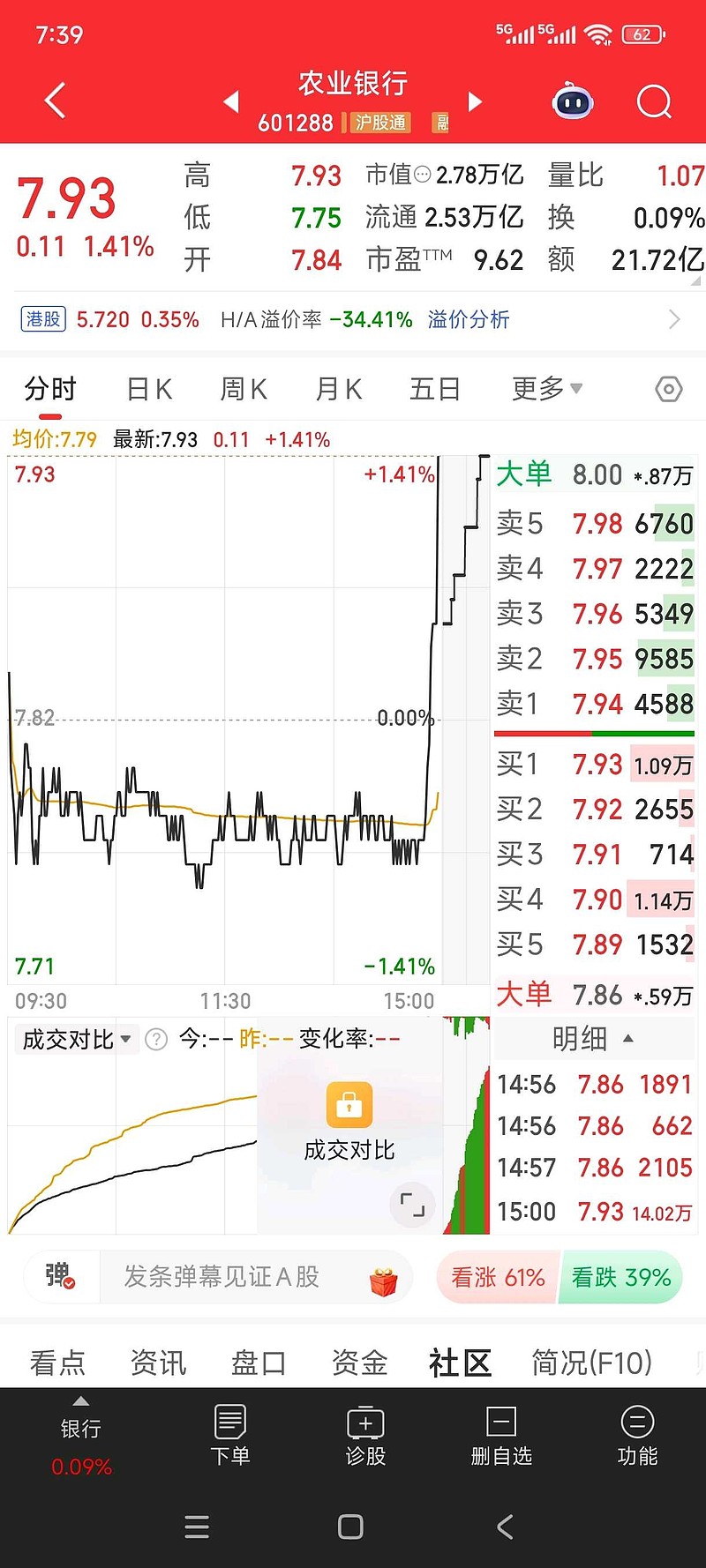Open the AI robot assistant
706x1568 pixels.
(572, 102)
